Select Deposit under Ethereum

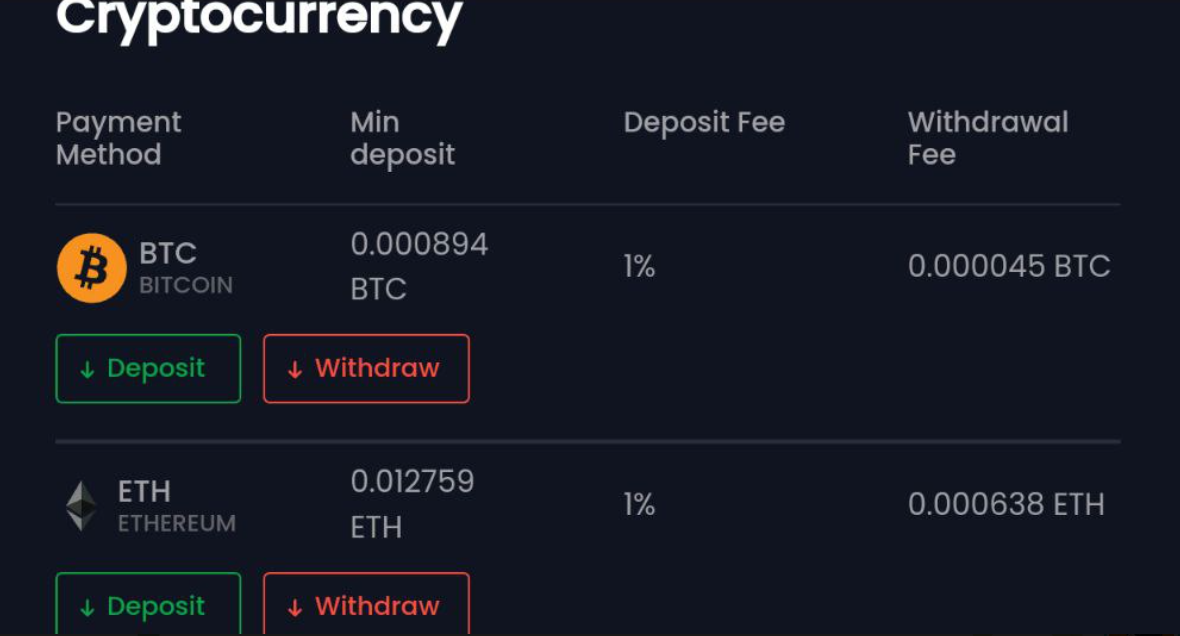pos(148,605)
